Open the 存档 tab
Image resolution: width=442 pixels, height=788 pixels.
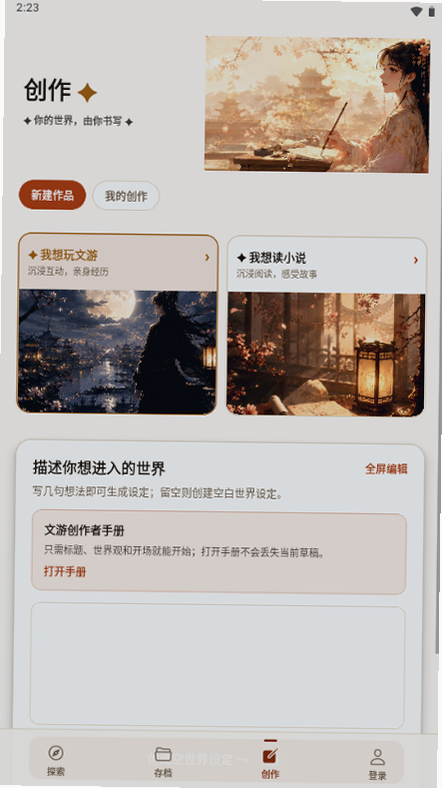coord(163,761)
